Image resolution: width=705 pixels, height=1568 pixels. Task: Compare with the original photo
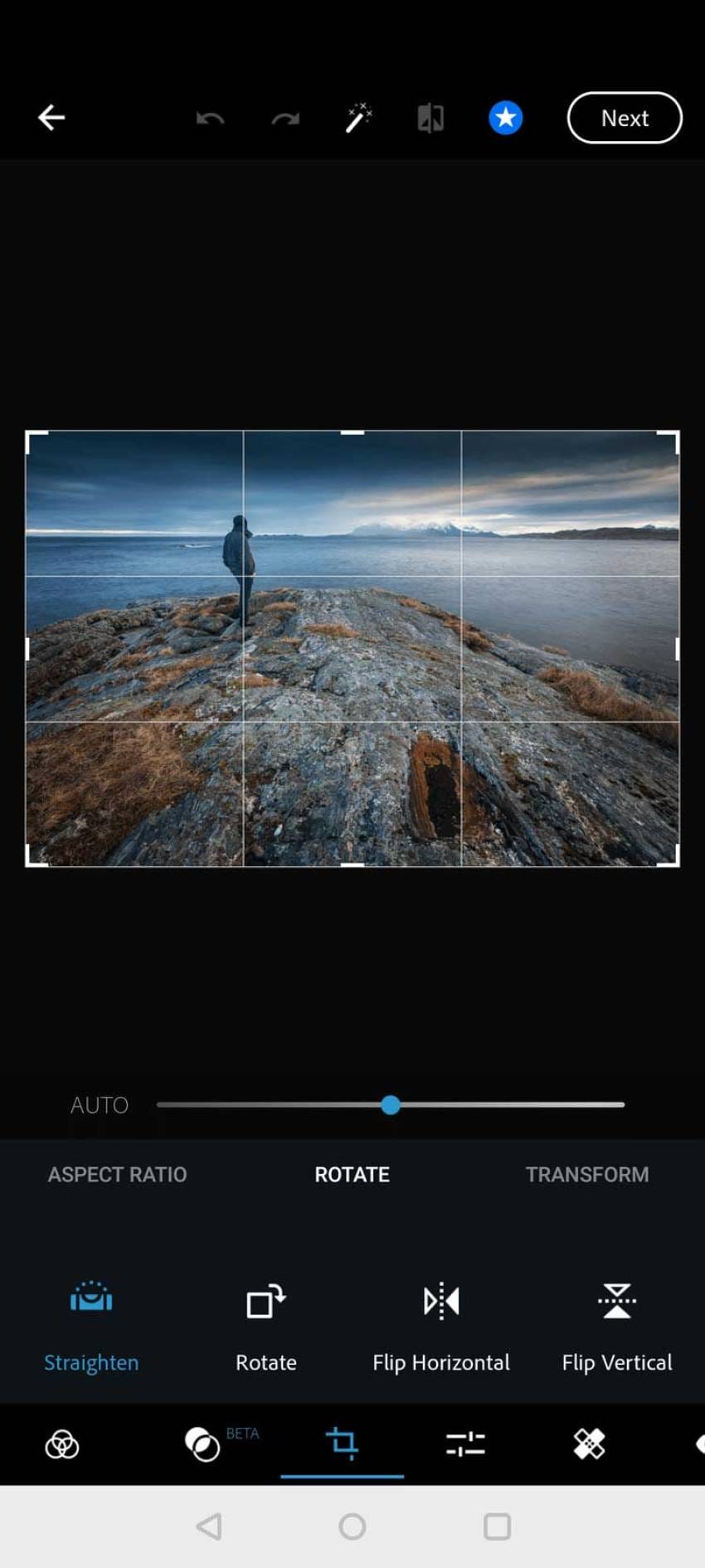pos(430,118)
